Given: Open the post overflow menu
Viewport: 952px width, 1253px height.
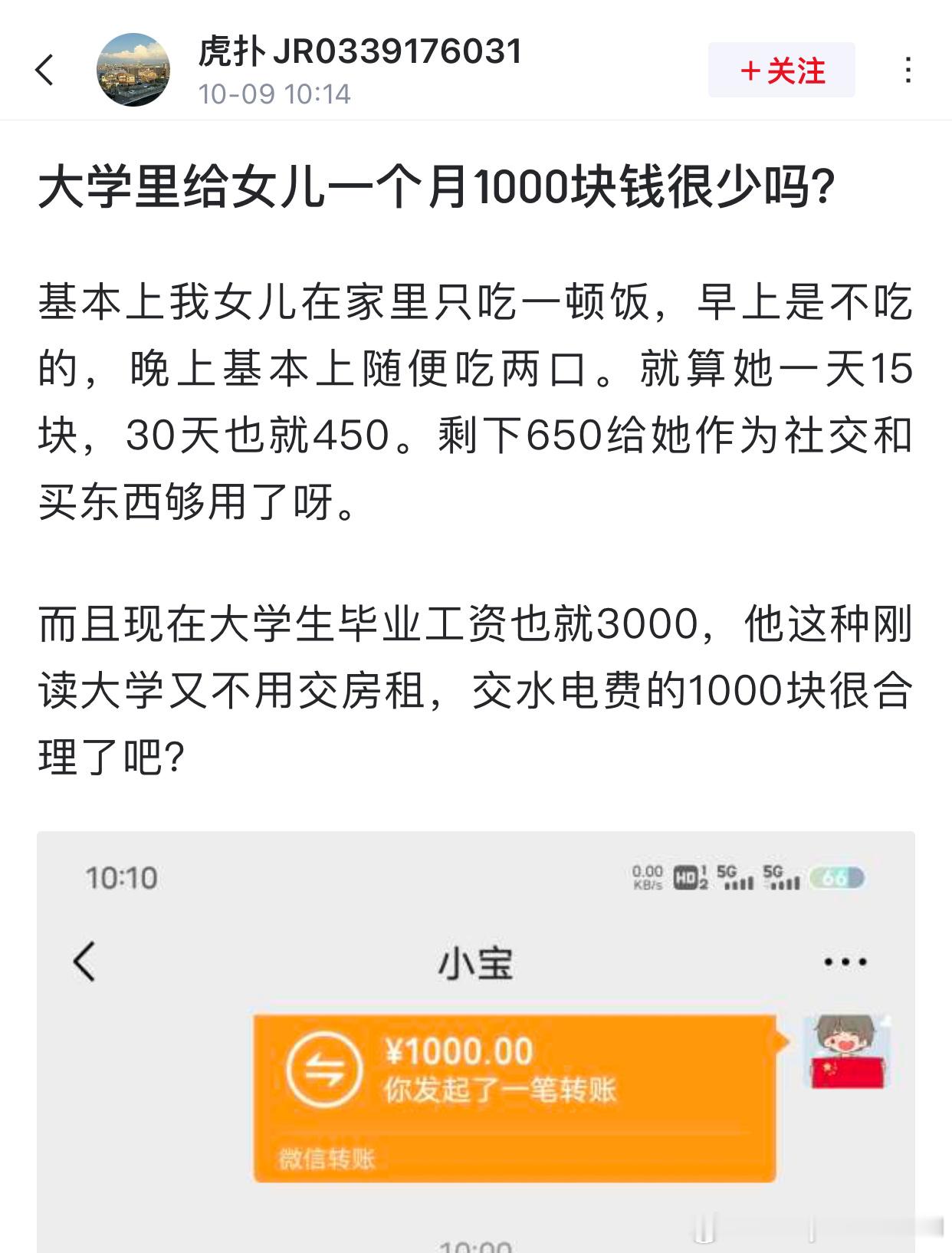Looking at the screenshot, I should click(908, 71).
